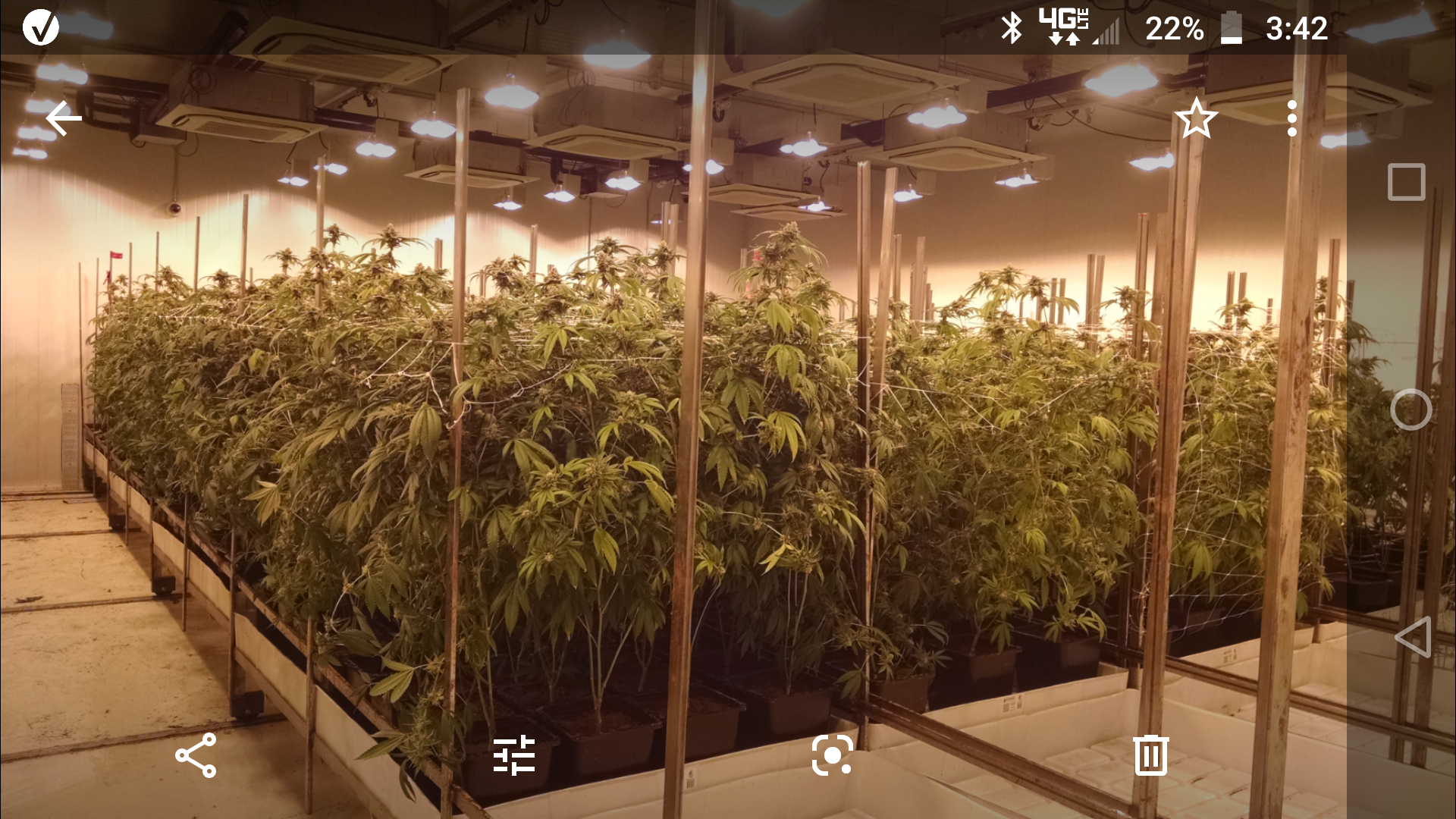Screen dimensions: 1456x819
Task: Delete this photo
Action: point(1150,755)
